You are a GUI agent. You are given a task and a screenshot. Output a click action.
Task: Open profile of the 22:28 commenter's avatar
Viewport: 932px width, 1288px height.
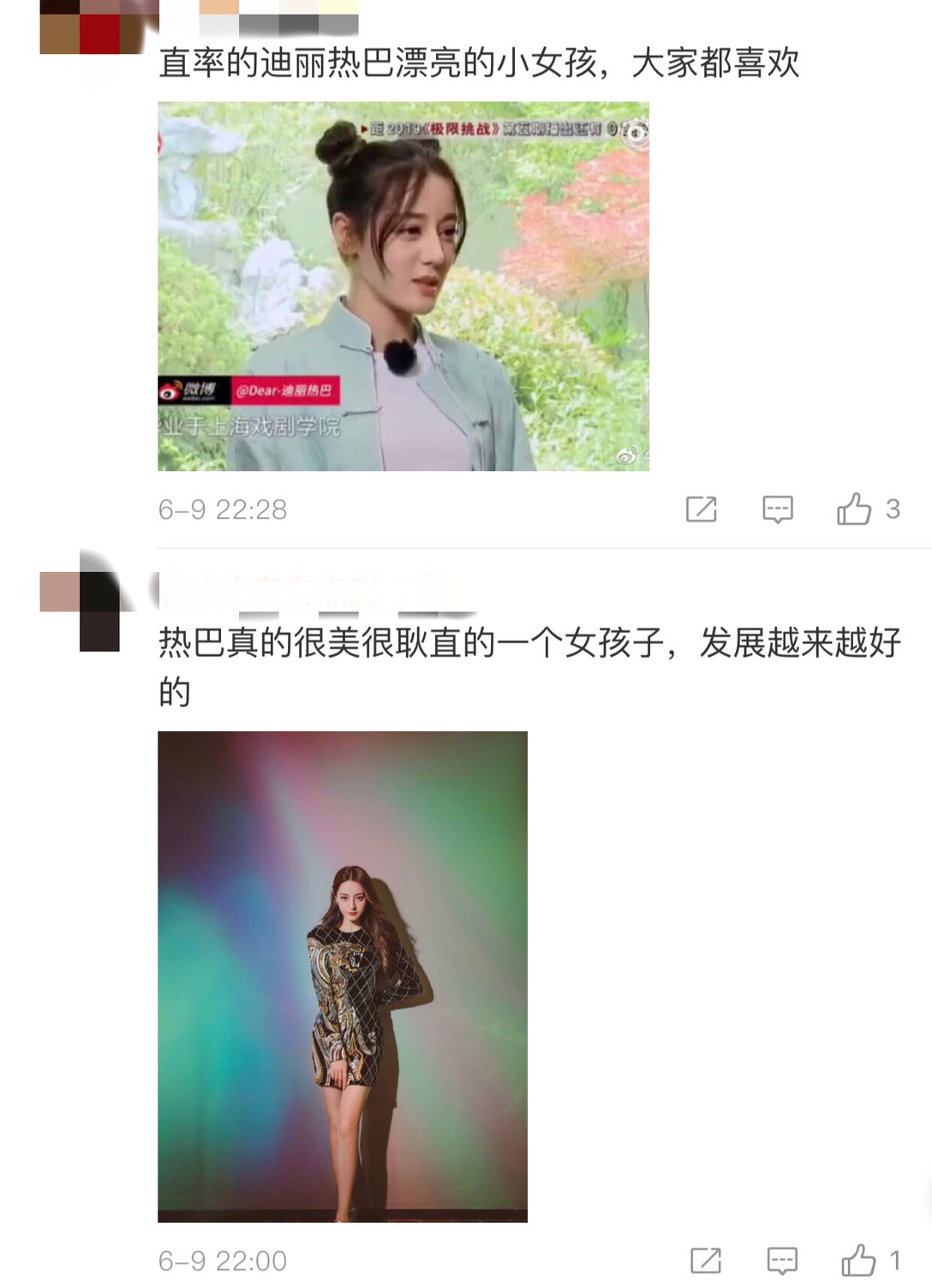point(91,27)
